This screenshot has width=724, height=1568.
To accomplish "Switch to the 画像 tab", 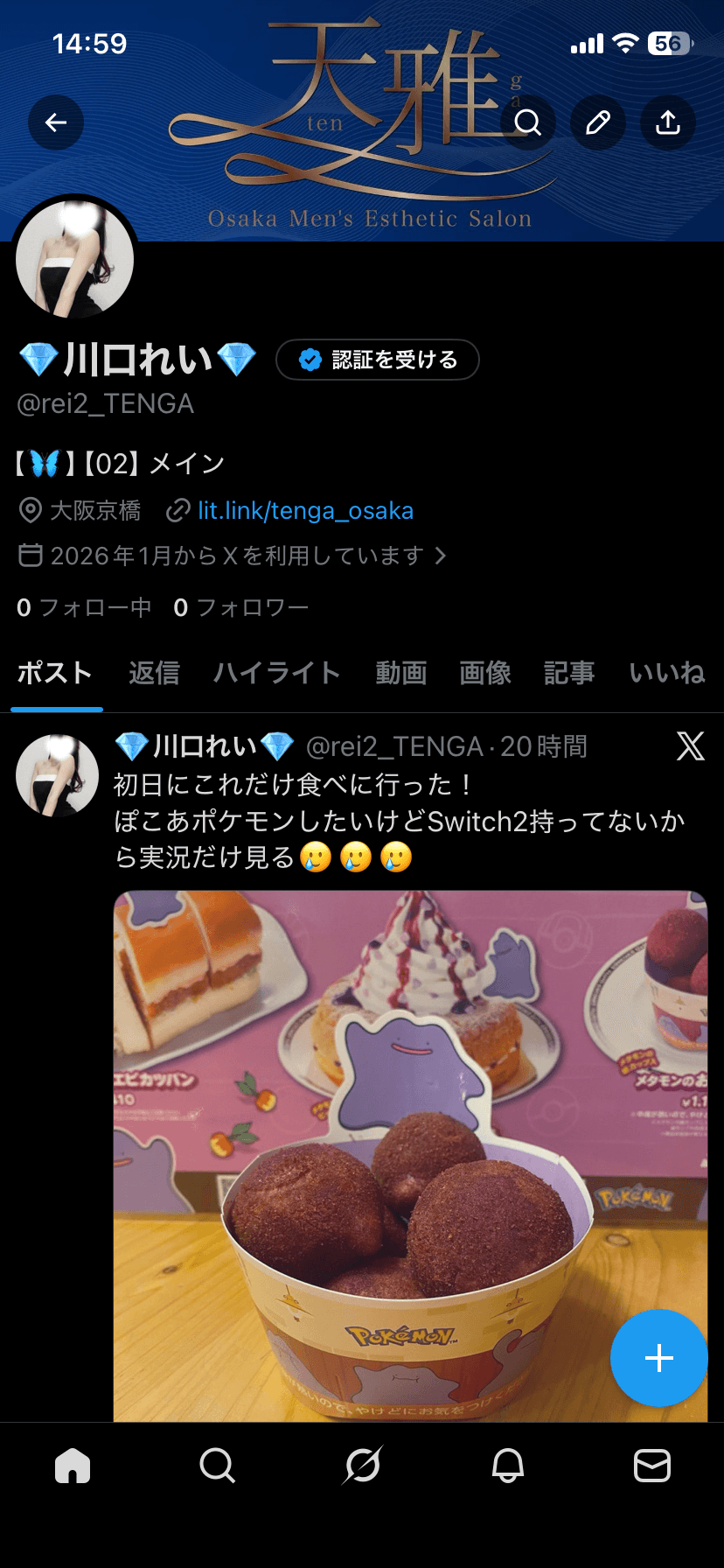I will 485,672.
